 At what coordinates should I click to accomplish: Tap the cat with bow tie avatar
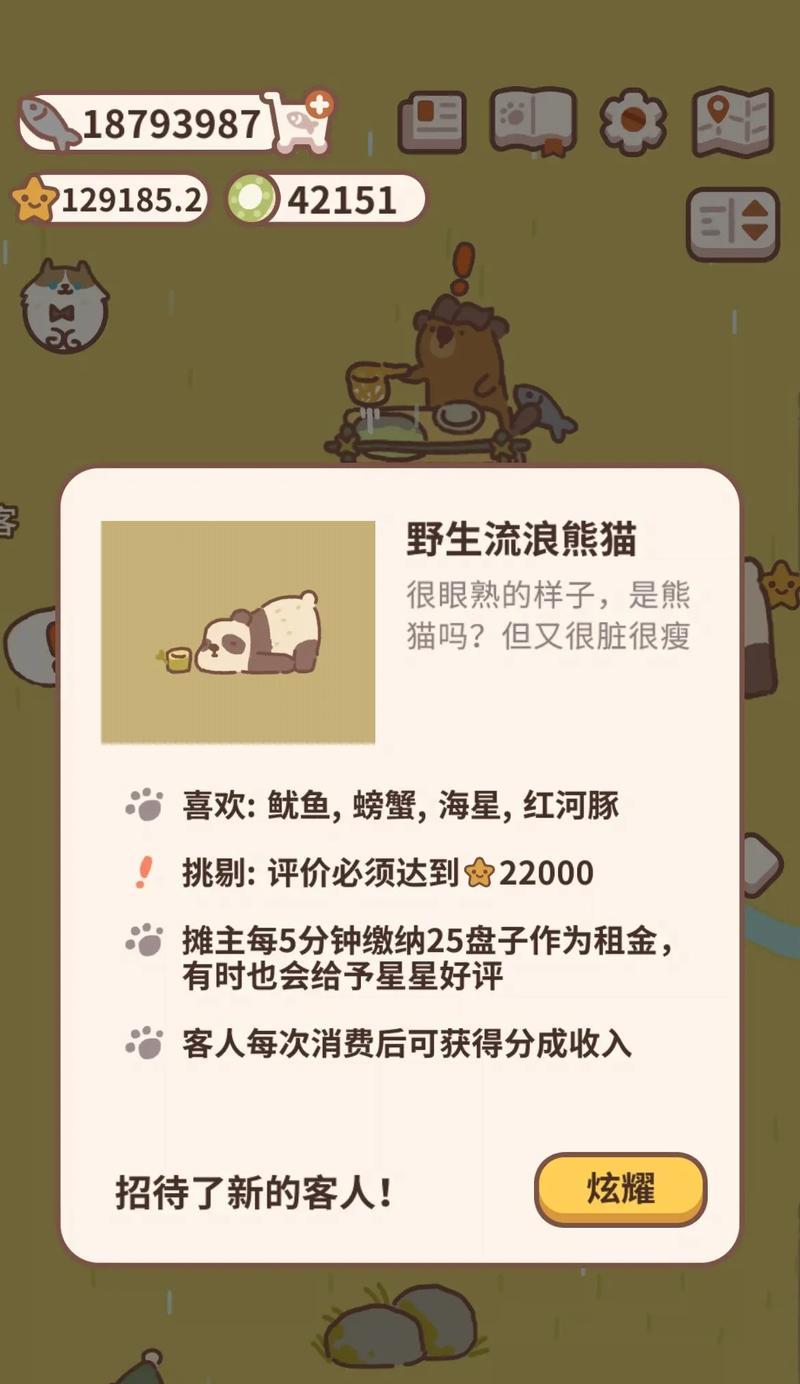pos(64,305)
